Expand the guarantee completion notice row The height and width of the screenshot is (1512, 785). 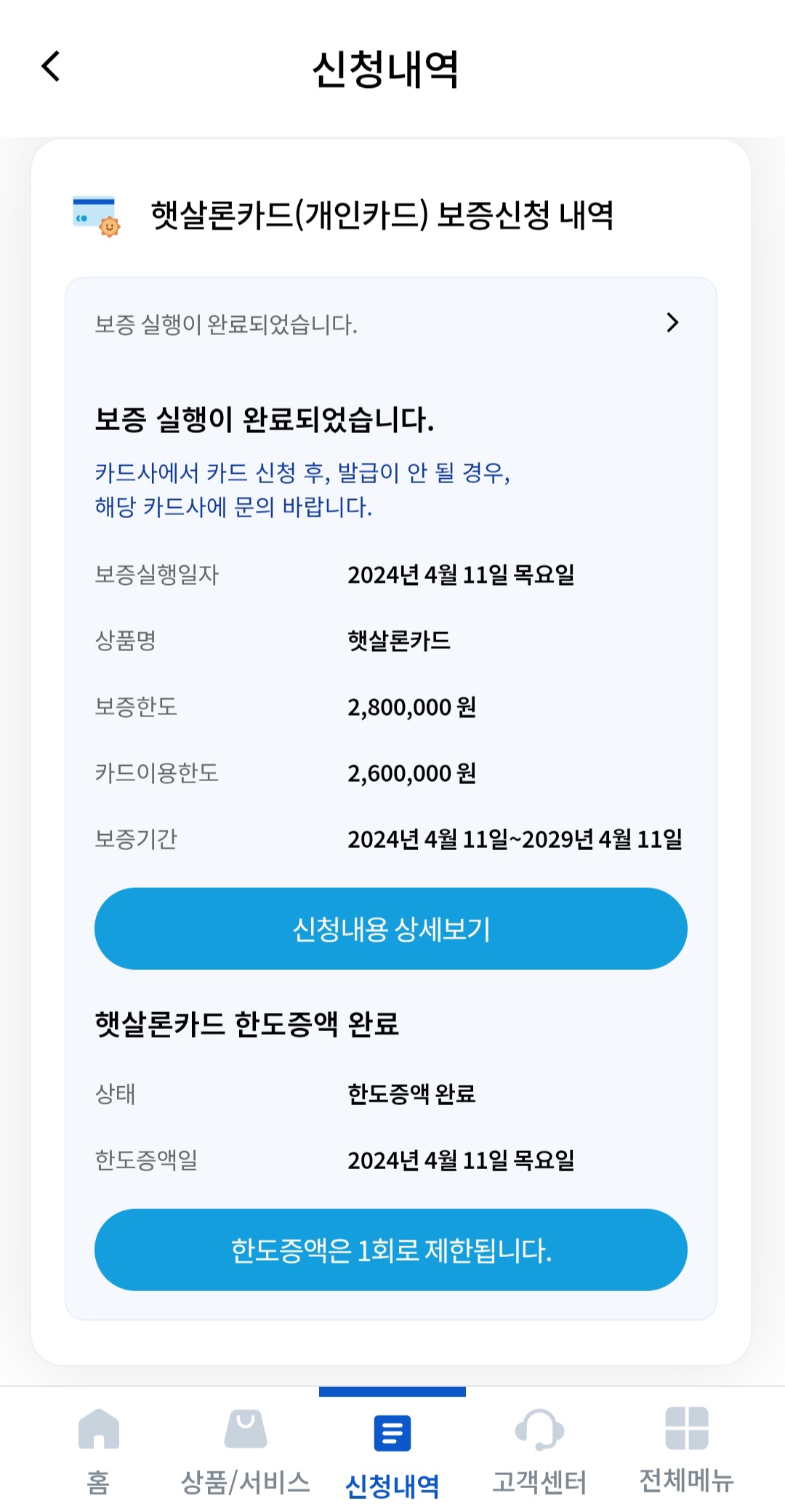point(392,323)
